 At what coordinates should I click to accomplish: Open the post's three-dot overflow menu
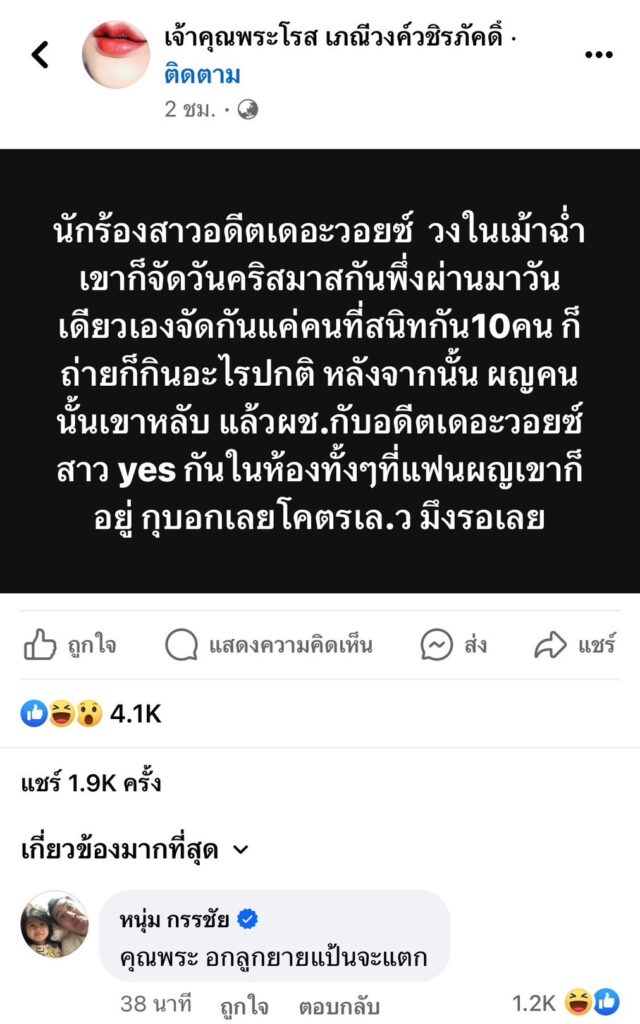[x=597, y=55]
